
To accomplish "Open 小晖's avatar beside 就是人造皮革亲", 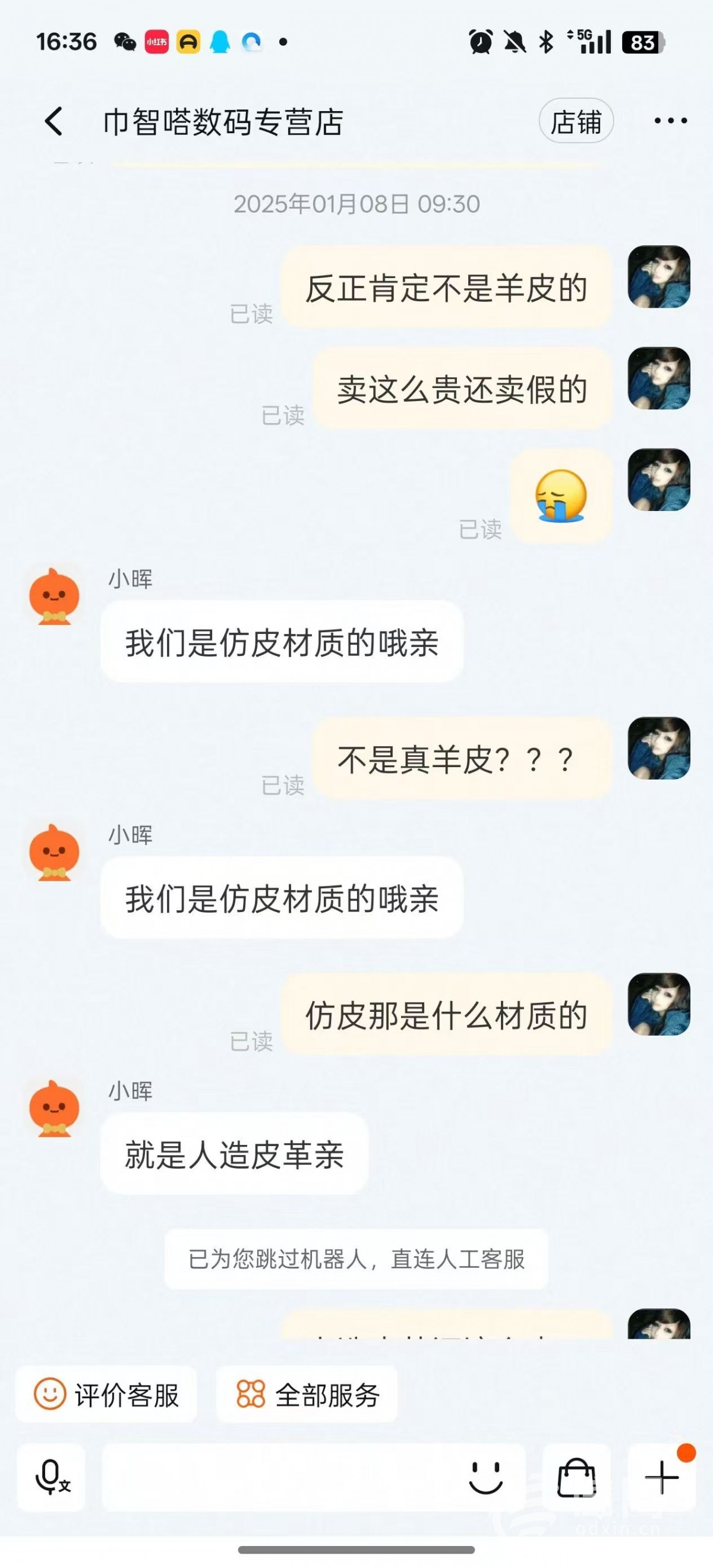I will [54, 1109].
